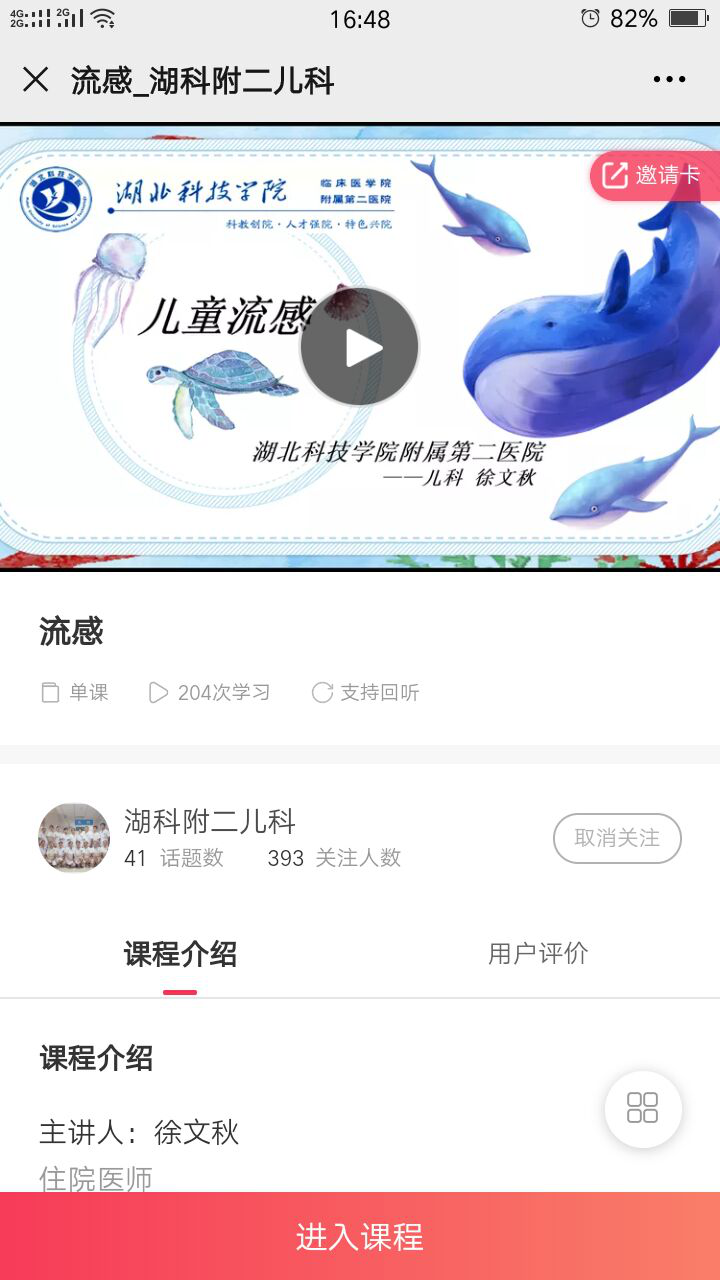720x1280 pixels.
Task: Open the 邀请卡 invitation card
Action: [655, 176]
